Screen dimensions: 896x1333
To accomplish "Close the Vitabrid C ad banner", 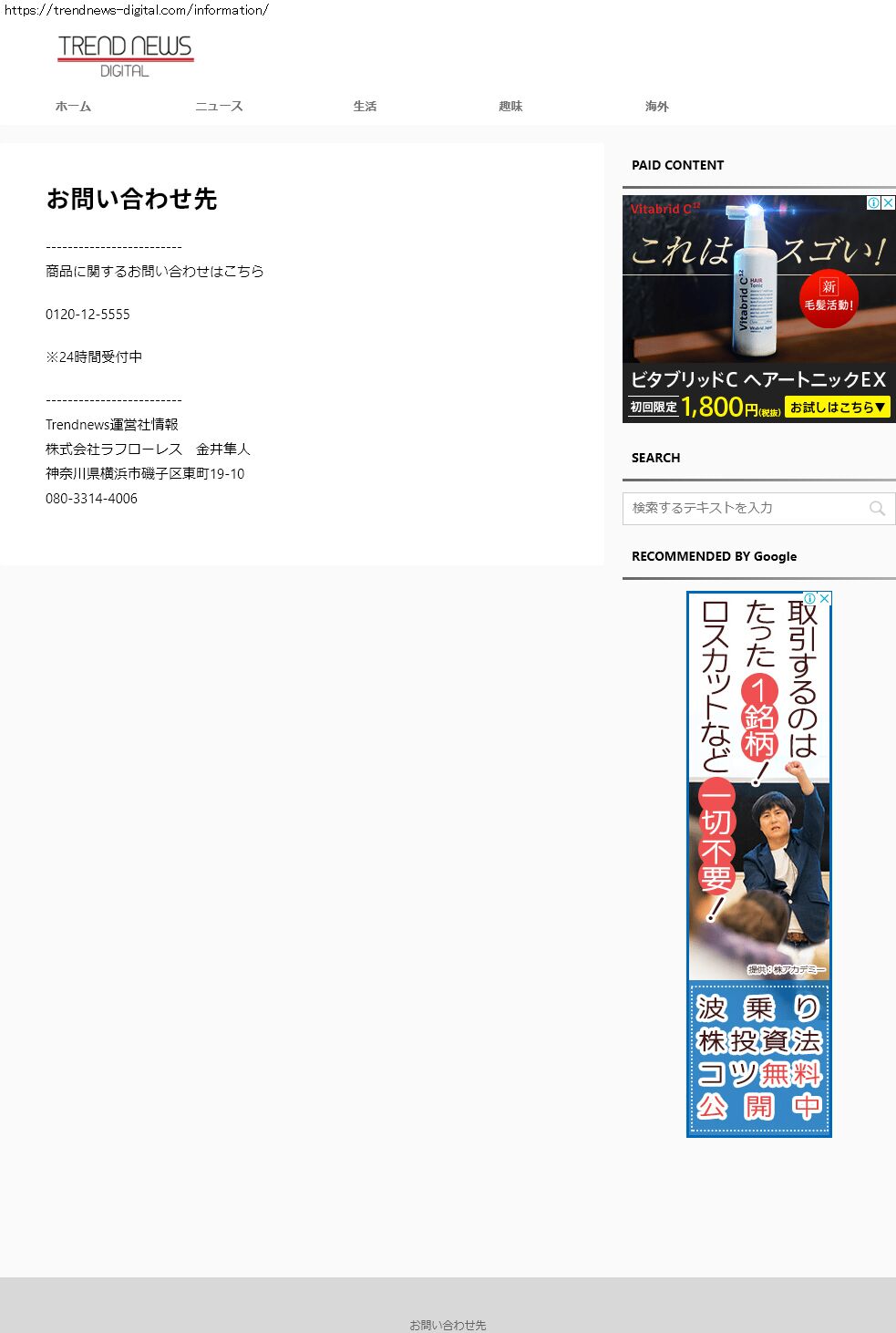I will (x=889, y=202).
